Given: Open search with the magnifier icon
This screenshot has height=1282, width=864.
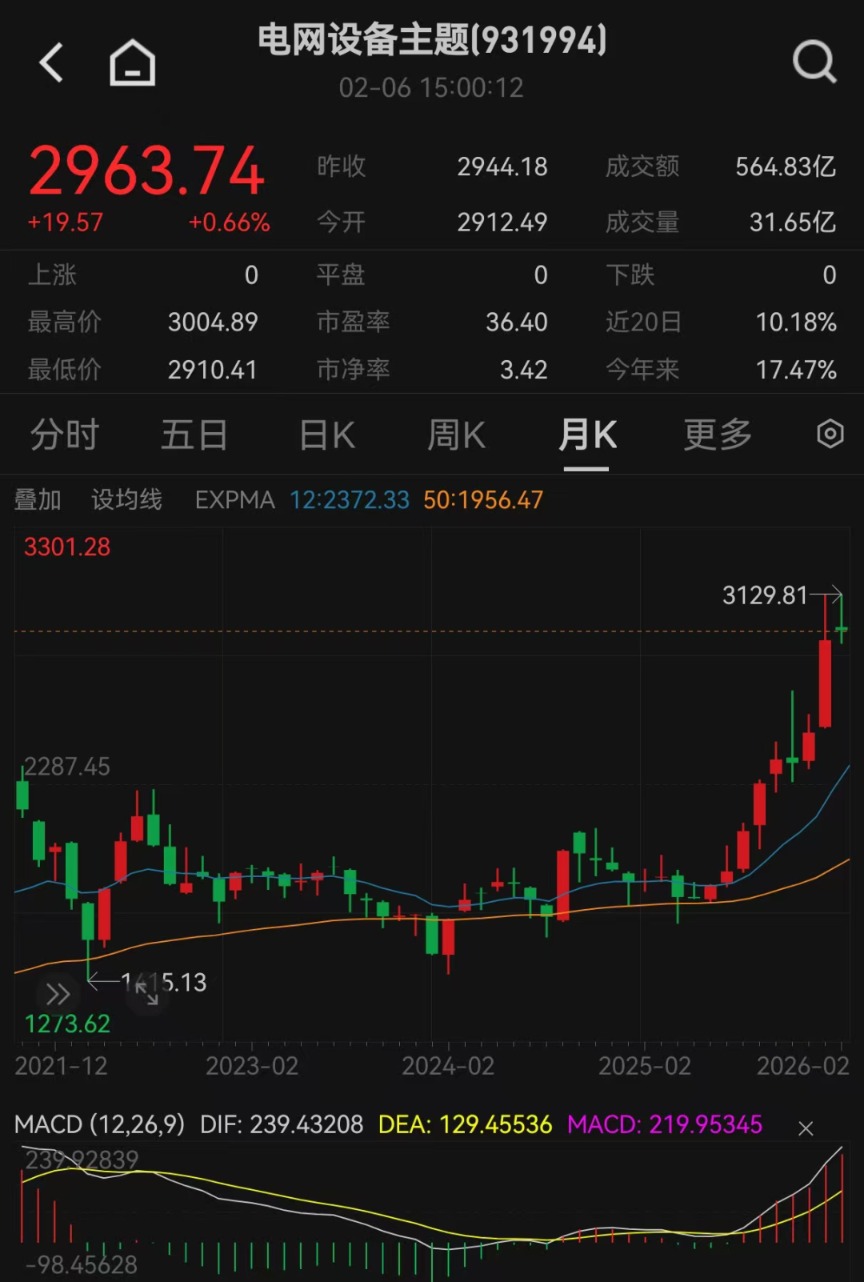Looking at the screenshot, I should point(814,61).
